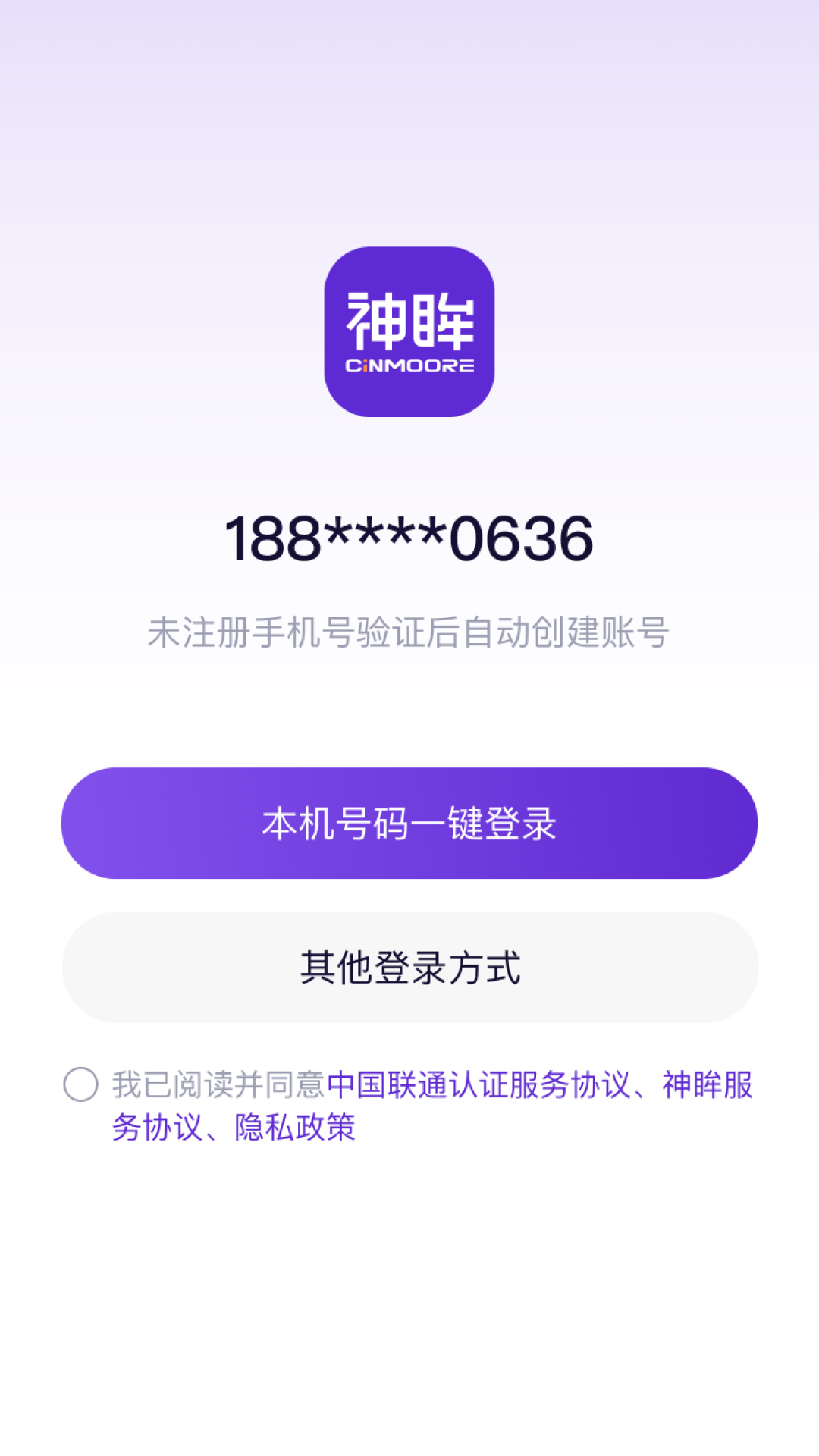Open 其他登录方式 for alternative login
819x1456 pixels.
point(409,966)
